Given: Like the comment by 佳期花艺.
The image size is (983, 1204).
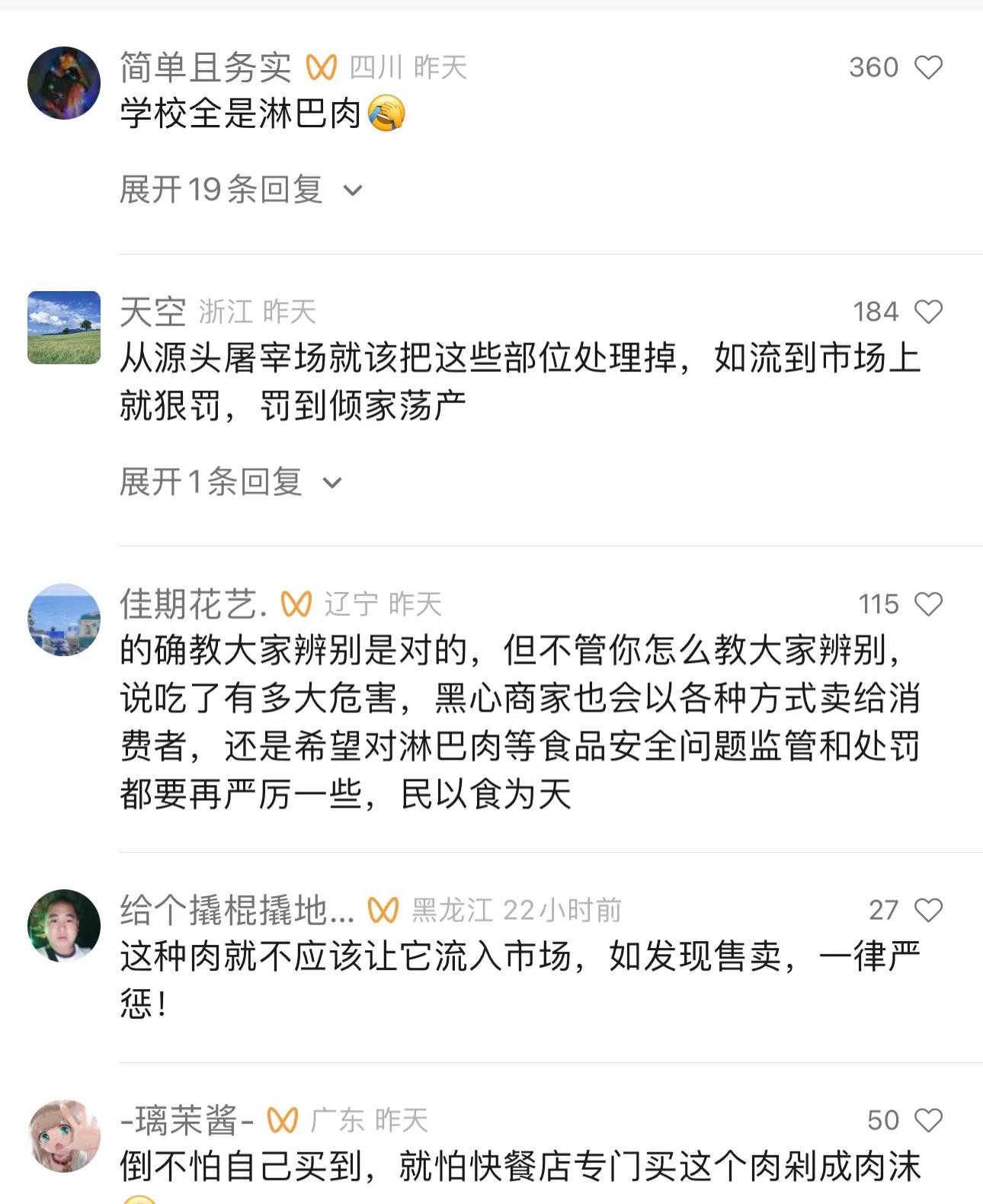Looking at the screenshot, I should (928, 604).
